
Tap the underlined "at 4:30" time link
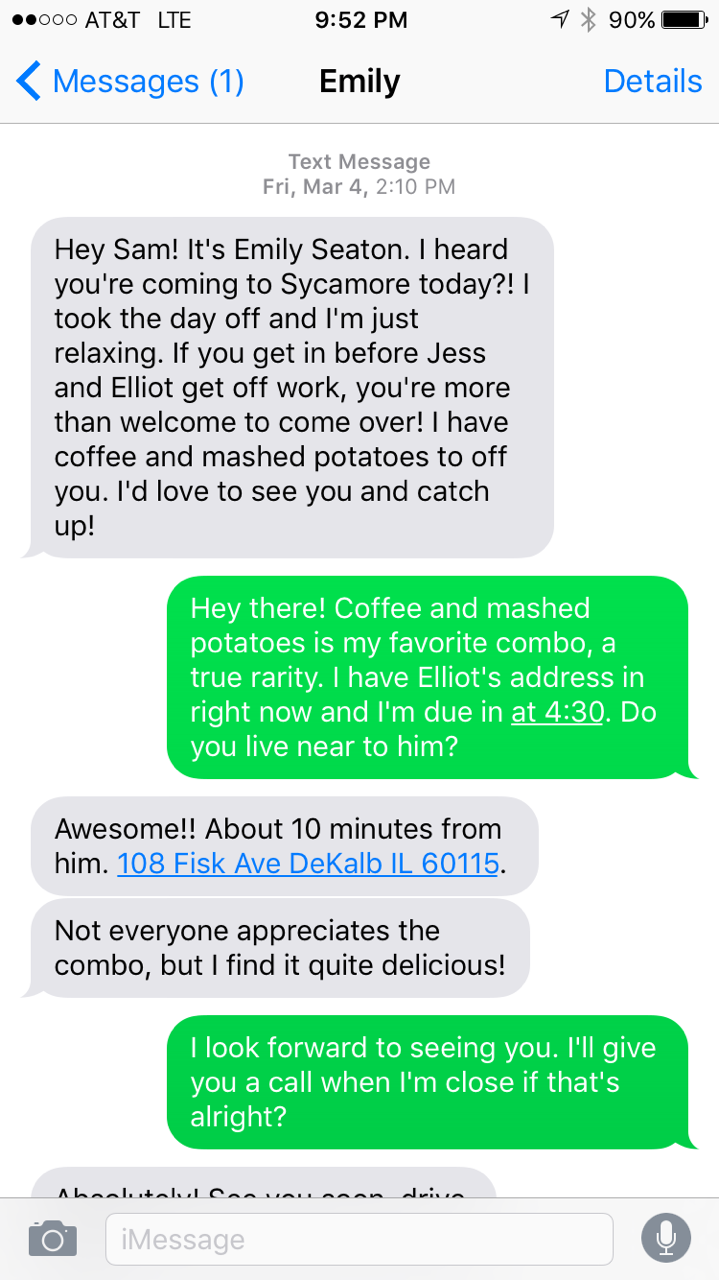pyautogui.click(x=557, y=713)
